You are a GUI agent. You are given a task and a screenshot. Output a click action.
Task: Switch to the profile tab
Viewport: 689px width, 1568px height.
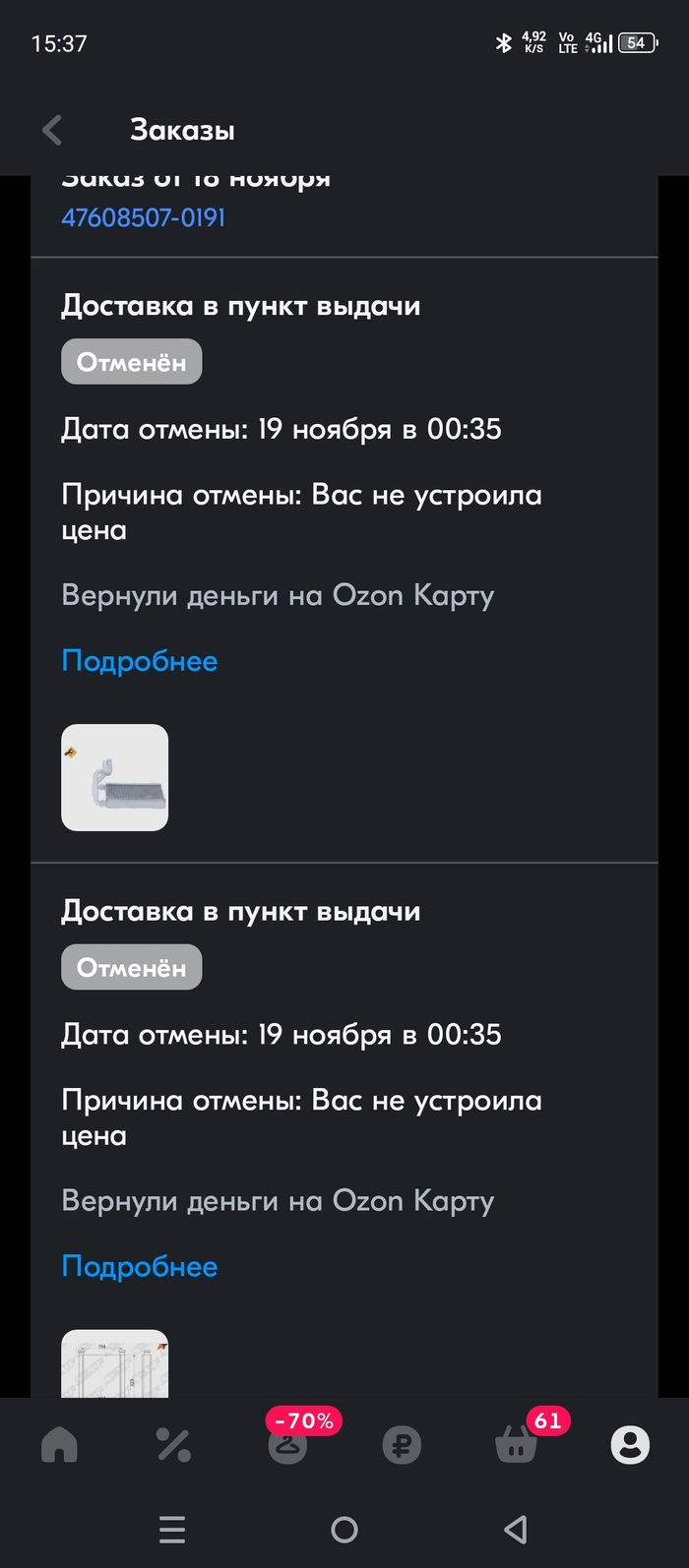pos(630,1445)
